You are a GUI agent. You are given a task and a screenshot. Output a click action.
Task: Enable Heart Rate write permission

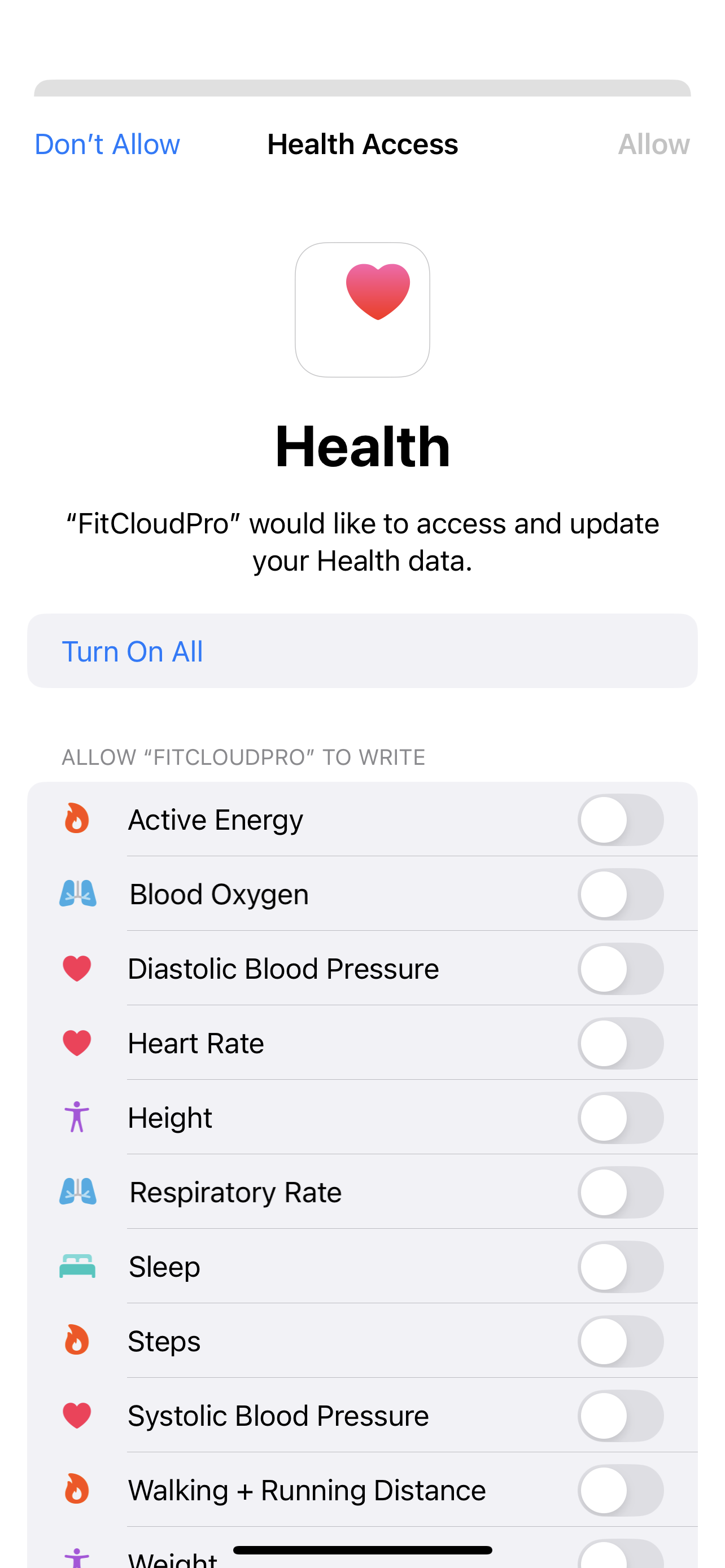[x=619, y=1043]
